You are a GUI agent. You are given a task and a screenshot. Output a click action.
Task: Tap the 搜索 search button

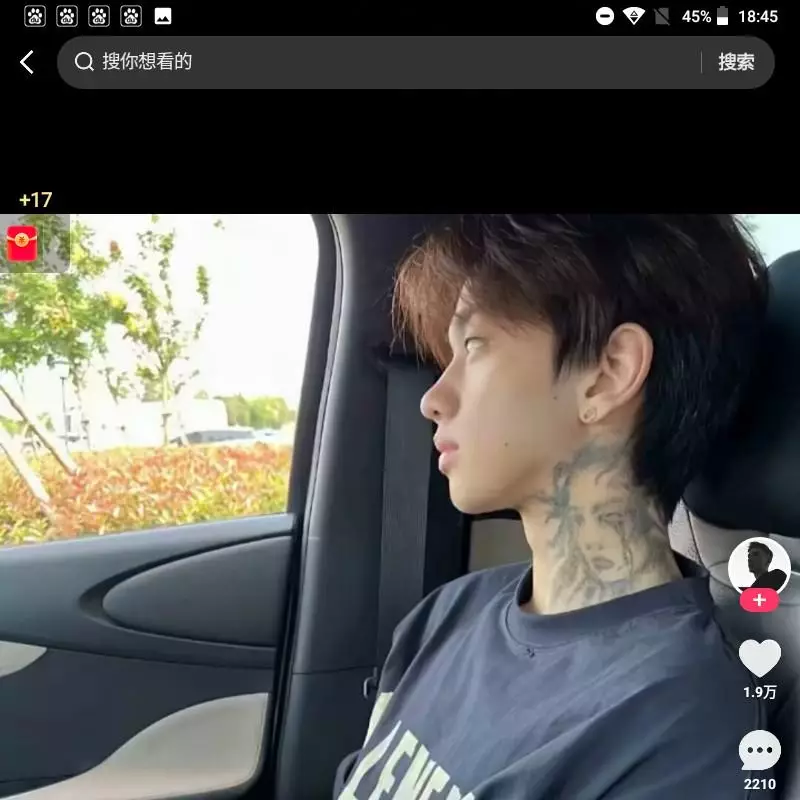pyautogui.click(x=736, y=62)
